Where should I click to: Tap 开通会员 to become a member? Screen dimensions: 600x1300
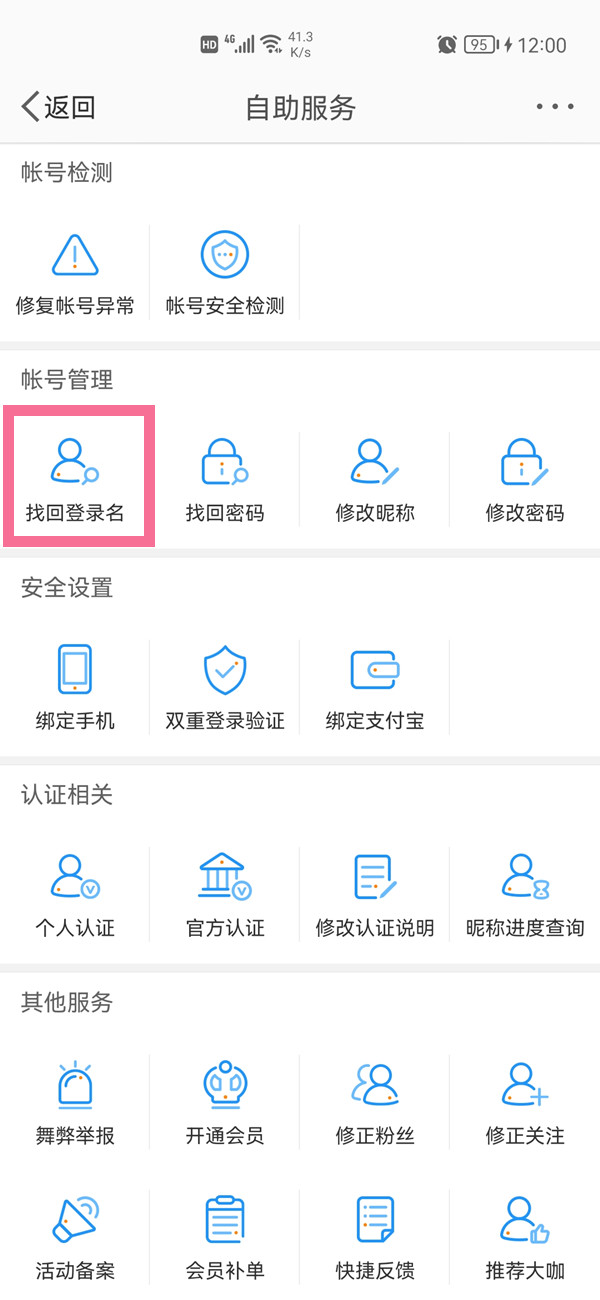225,1102
